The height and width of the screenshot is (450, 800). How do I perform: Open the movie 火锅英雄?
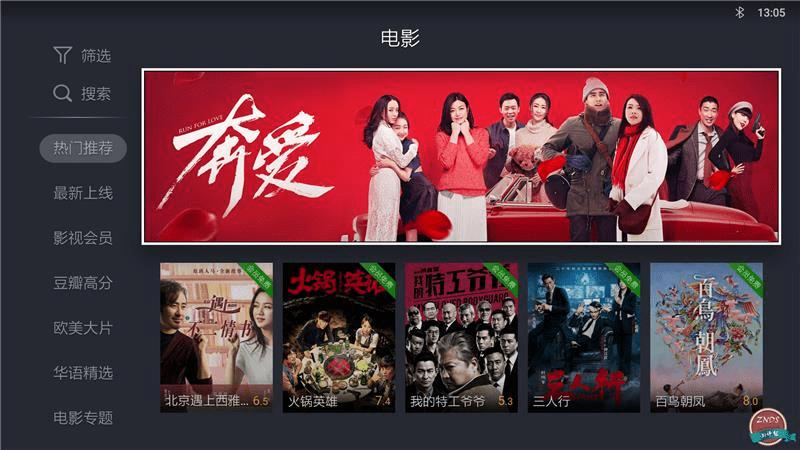pyautogui.click(x=338, y=337)
